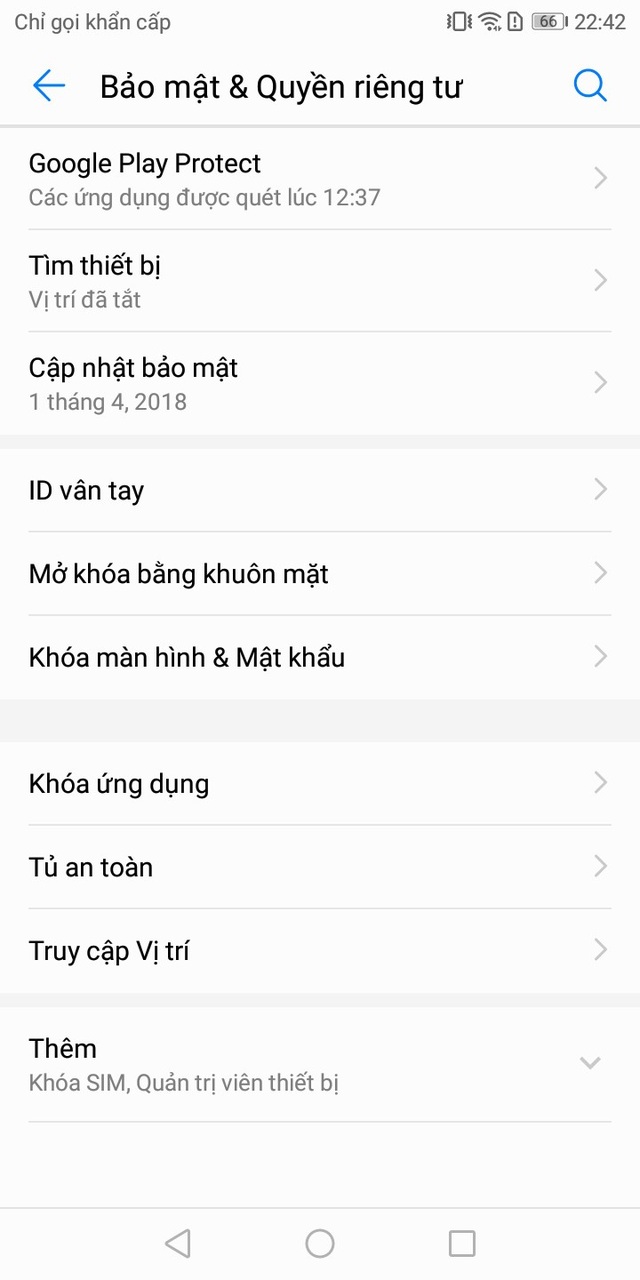Open Tìm thiết bị option
The height and width of the screenshot is (1280, 640).
(320, 281)
